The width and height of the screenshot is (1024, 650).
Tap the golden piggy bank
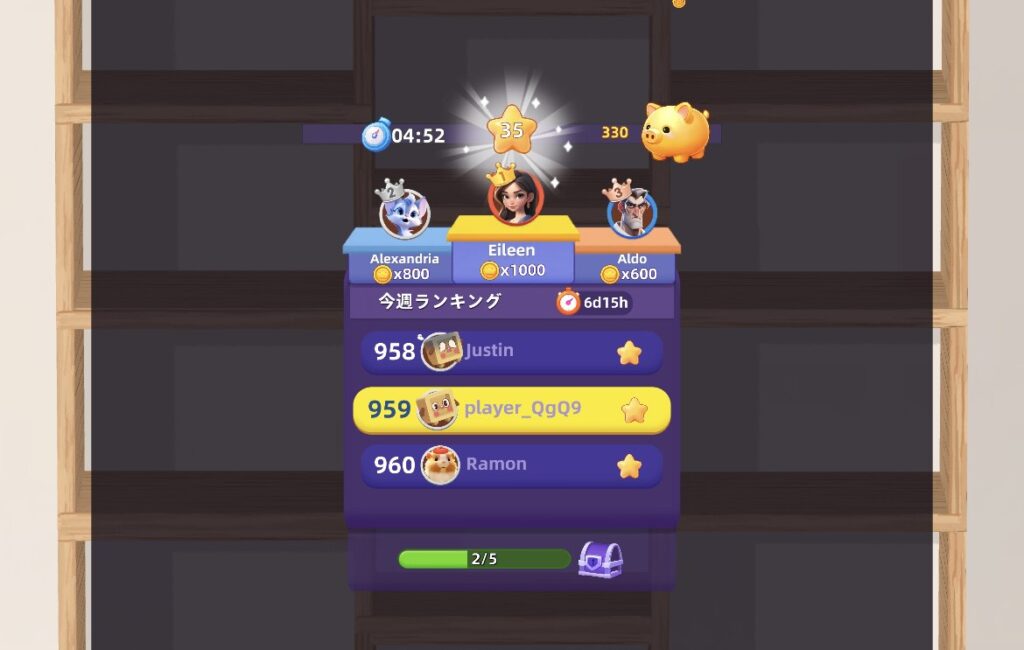click(x=675, y=131)
